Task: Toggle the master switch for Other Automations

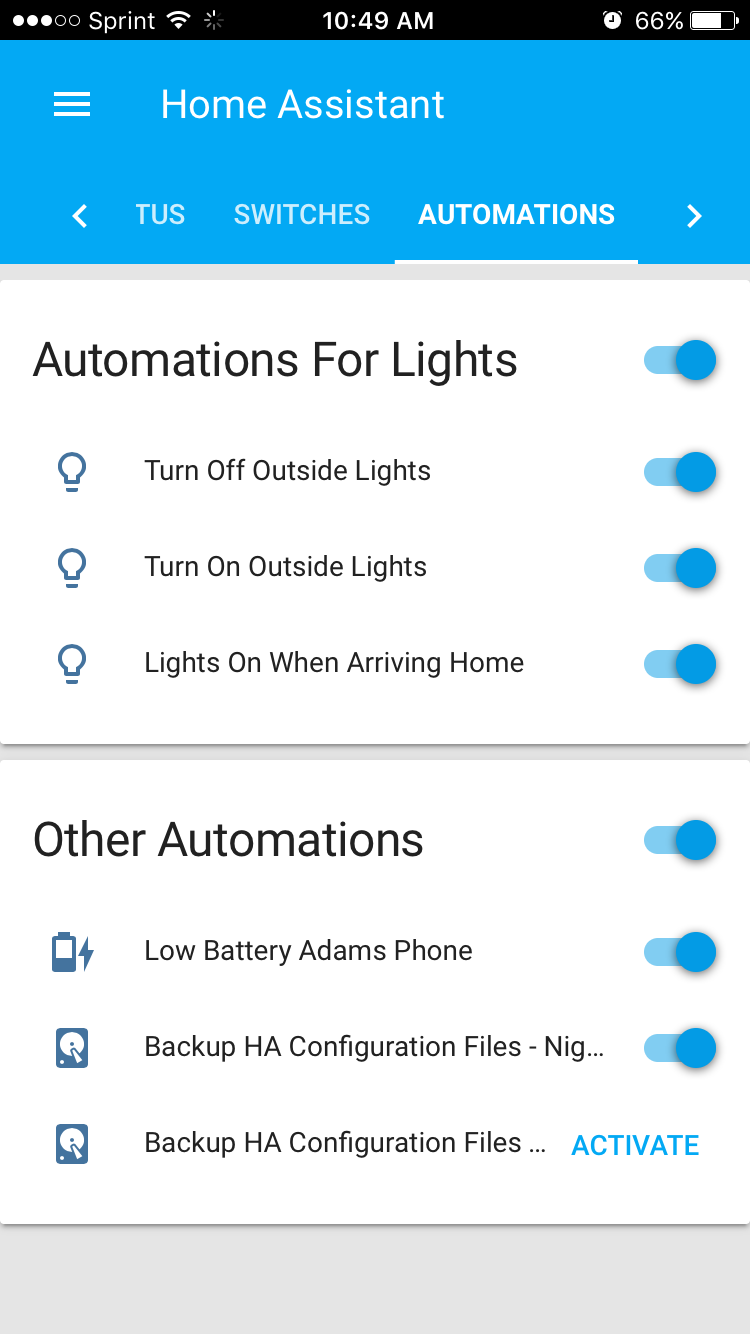Action: [679, 839]
